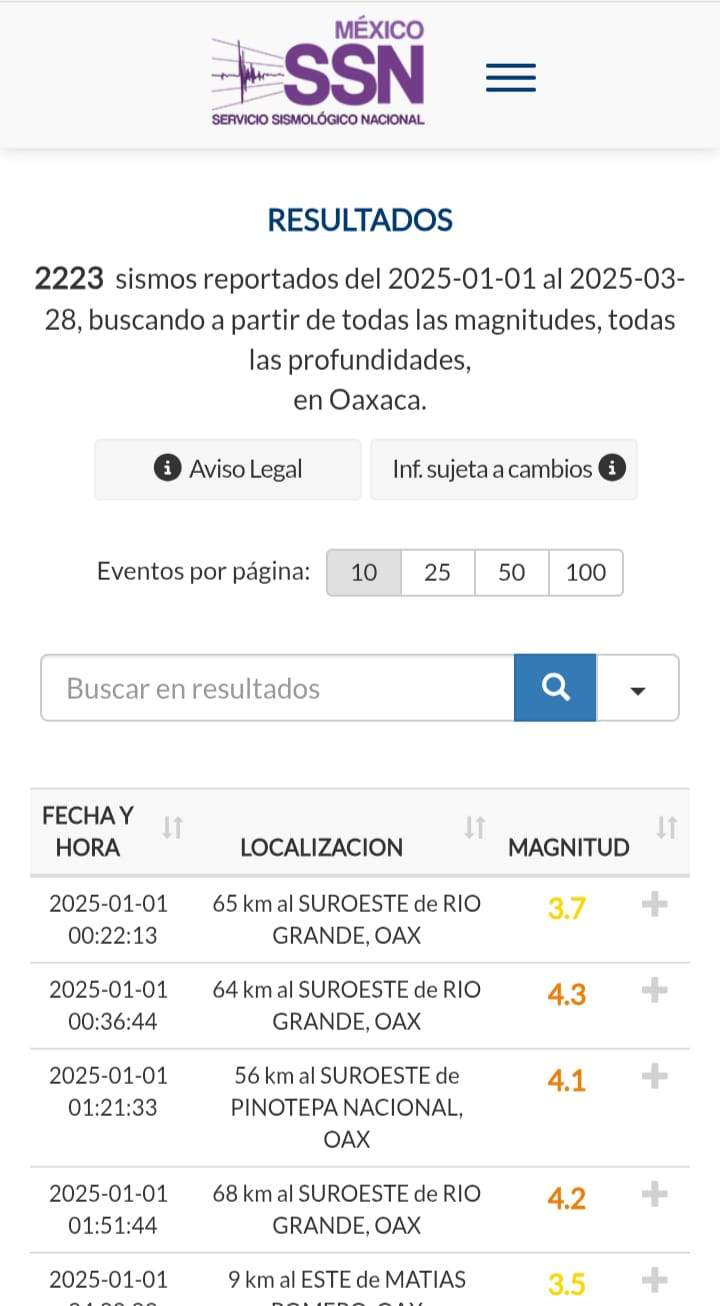The width and height of the screenshot is (720, 1306).
Task: Focus the Buscar en resultados field
Action: coord(277,688)
